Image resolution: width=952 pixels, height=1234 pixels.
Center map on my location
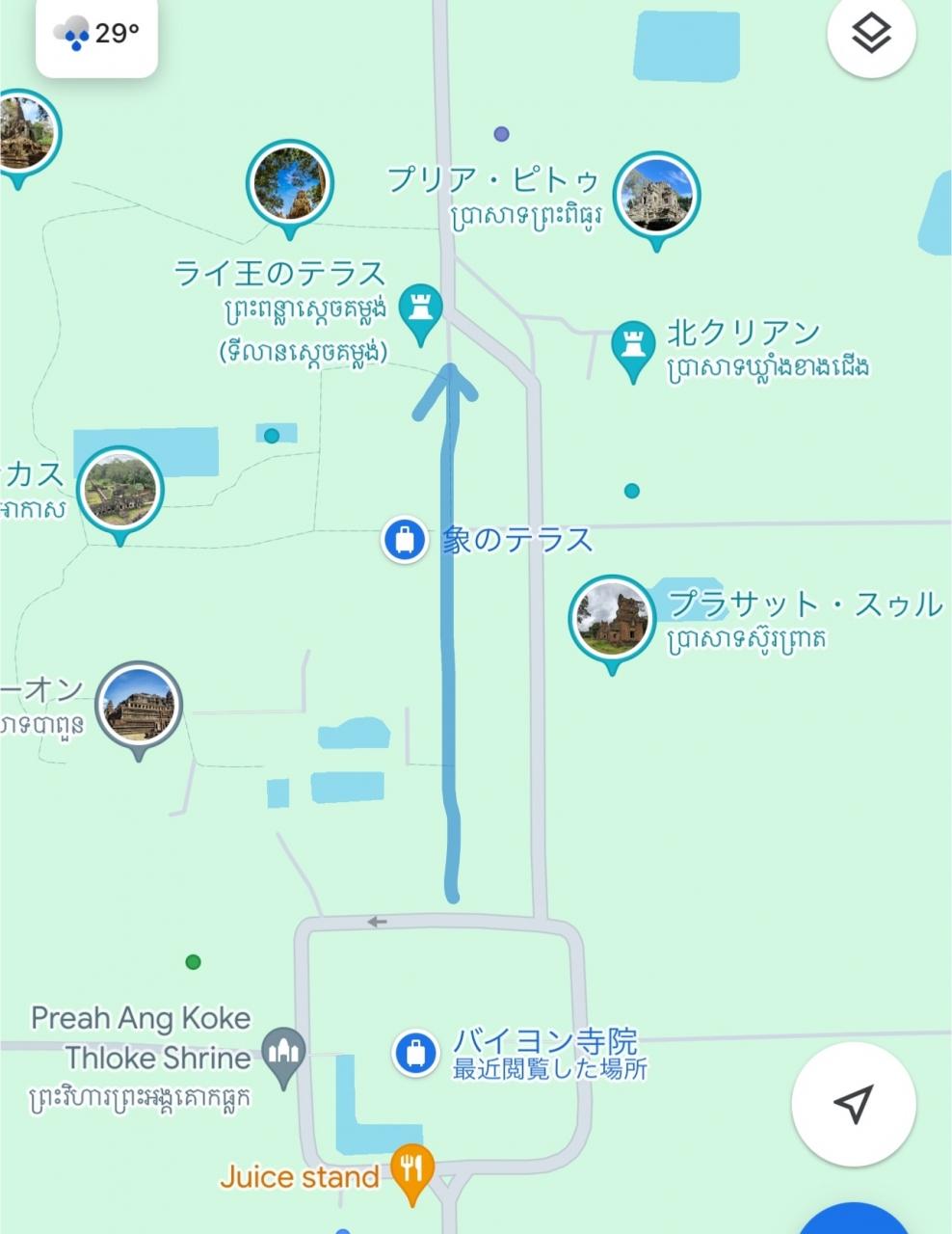pyautogui.click(x=854, y=1104)
